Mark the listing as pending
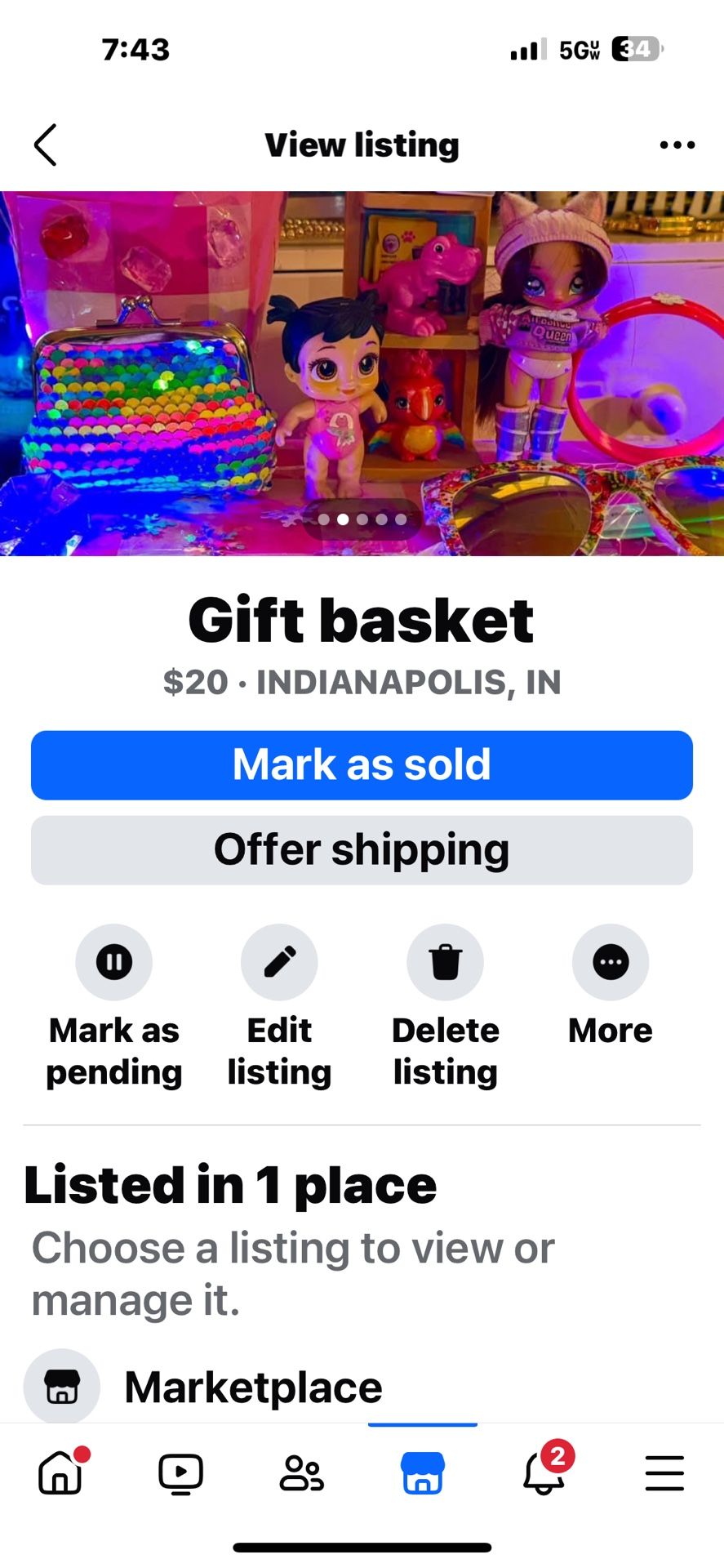The width and height of the screenshot is (724, 1568). click(x=114, y=962)
